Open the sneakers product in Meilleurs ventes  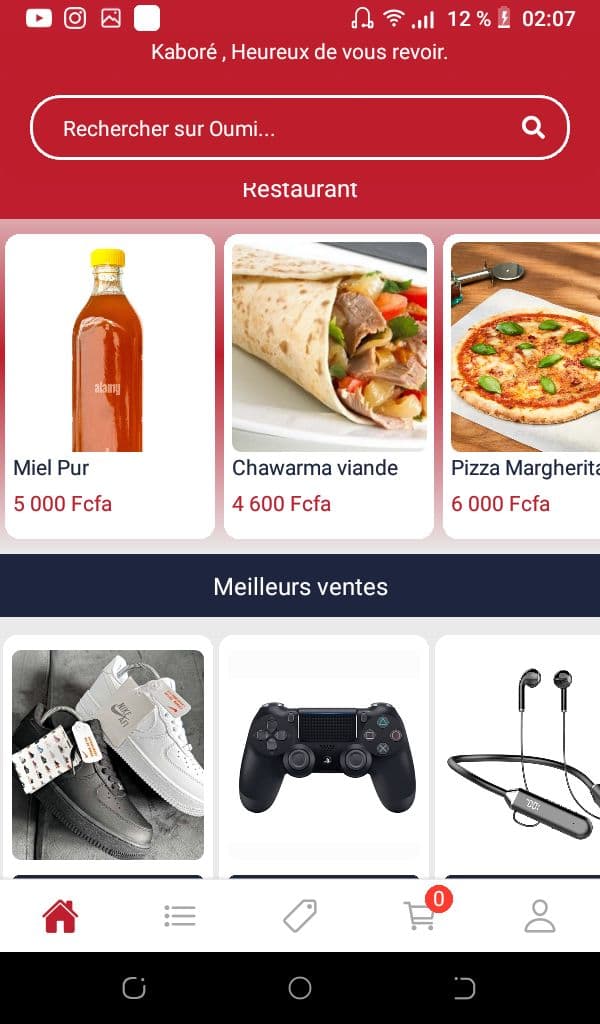point(108,755)
